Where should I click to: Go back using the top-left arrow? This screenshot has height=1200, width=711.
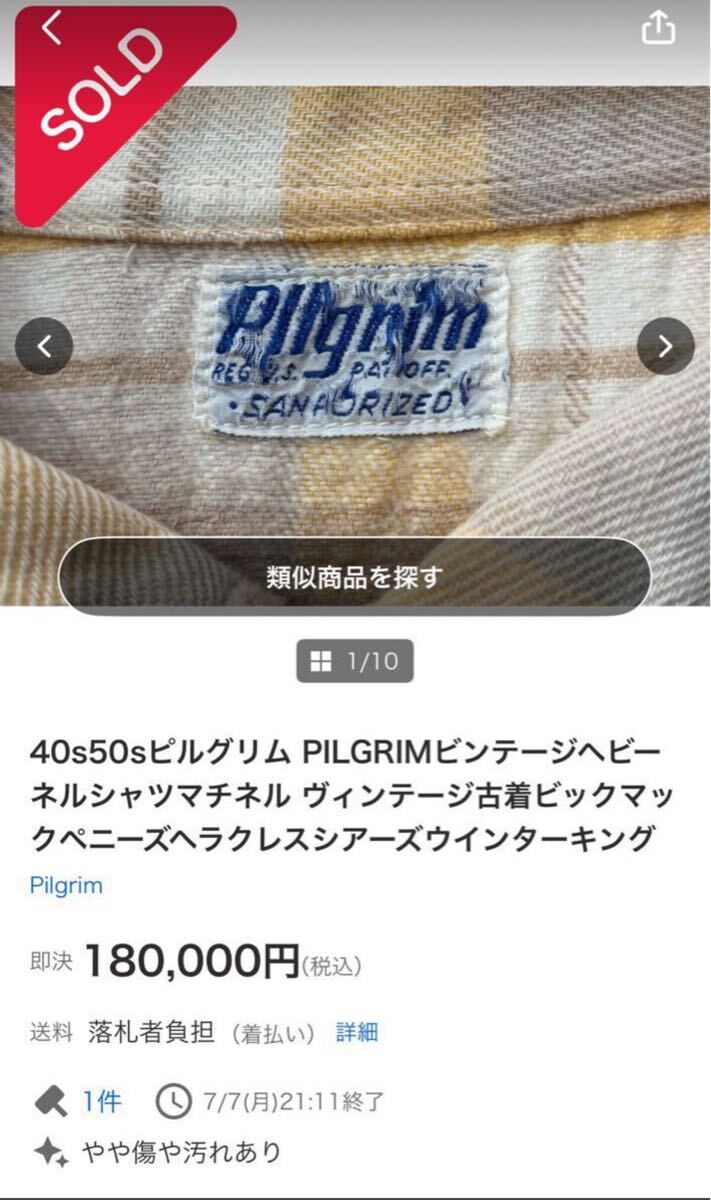point(52,30)
